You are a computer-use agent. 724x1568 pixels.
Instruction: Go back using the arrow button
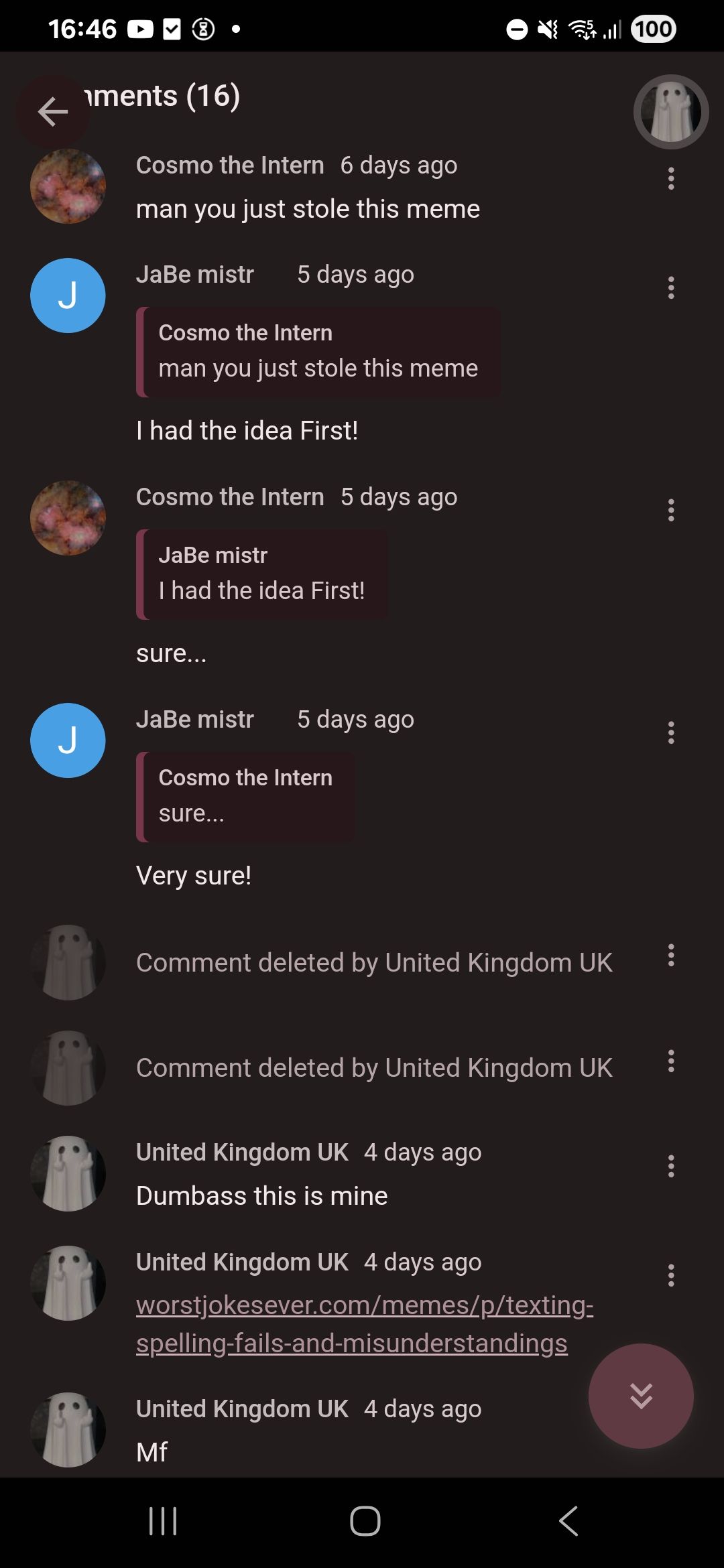click(x=52, y=111)
